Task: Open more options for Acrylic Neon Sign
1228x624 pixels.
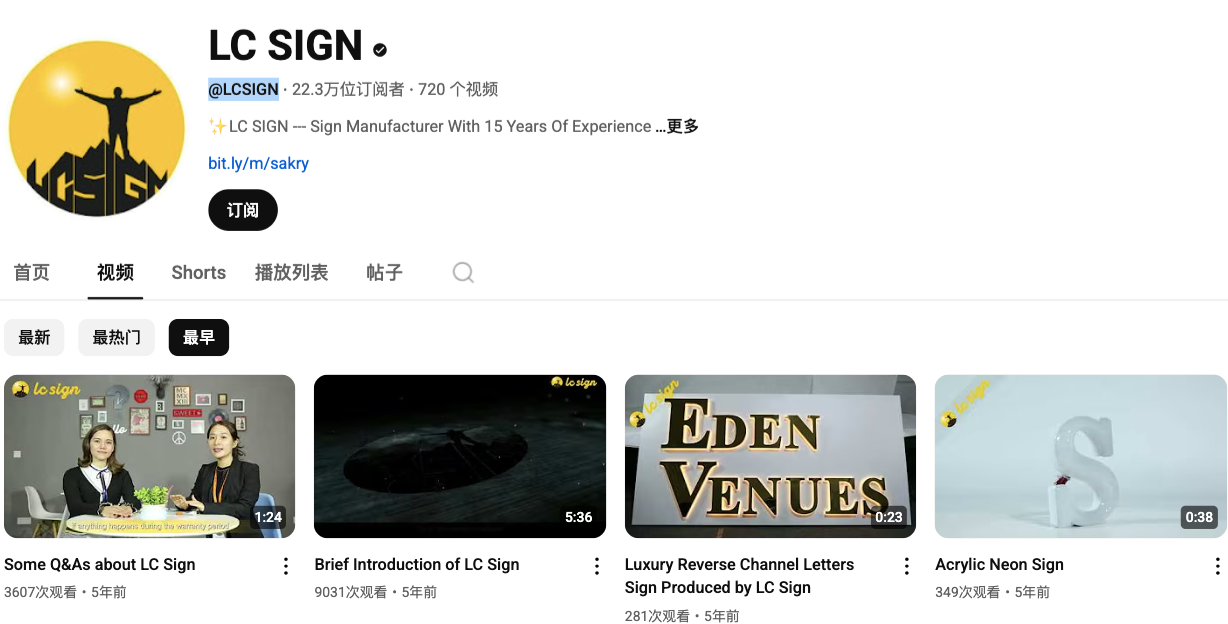Action: point(1217,566)
